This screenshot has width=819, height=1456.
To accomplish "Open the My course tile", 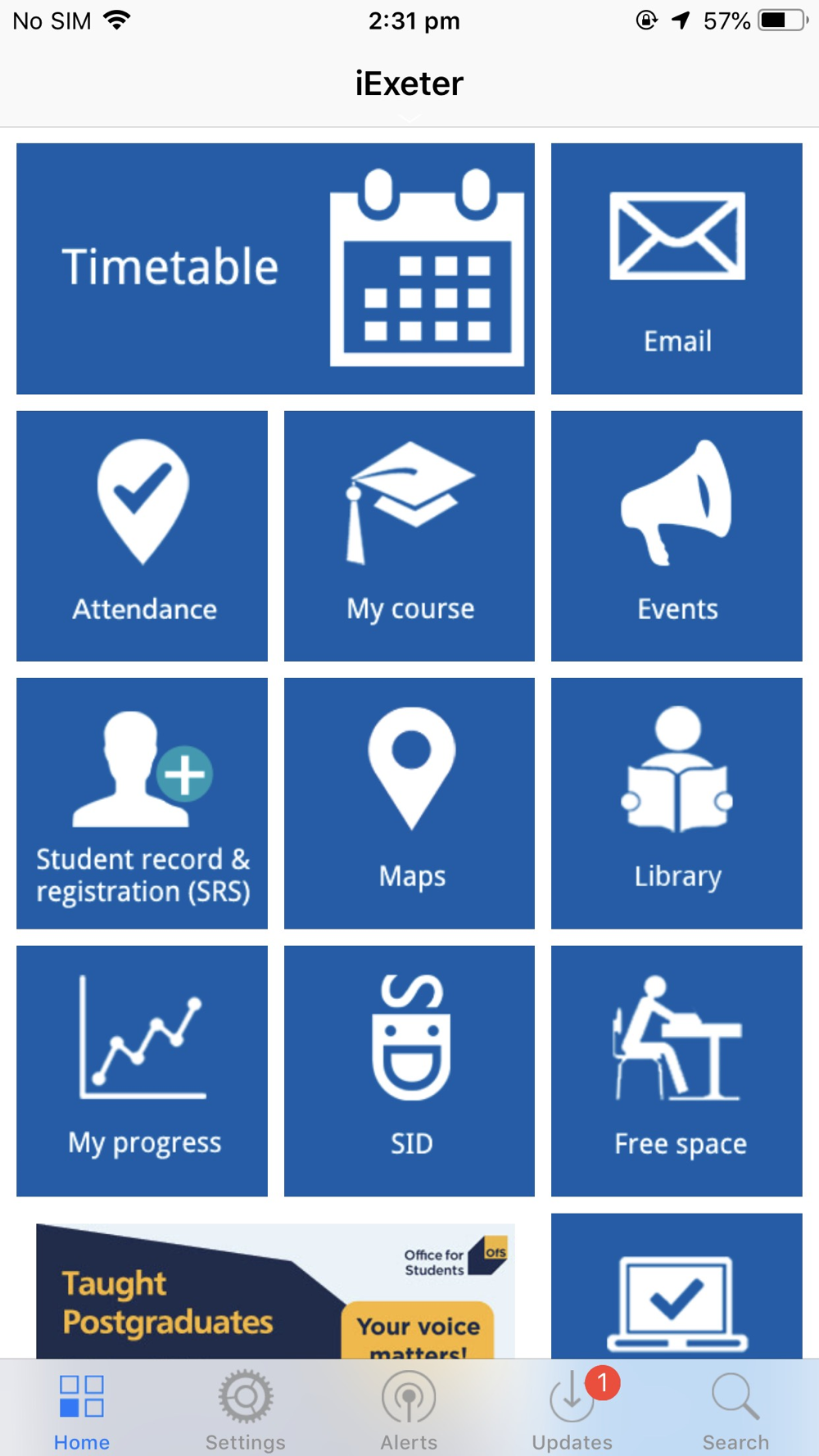I will coord(409,536).
